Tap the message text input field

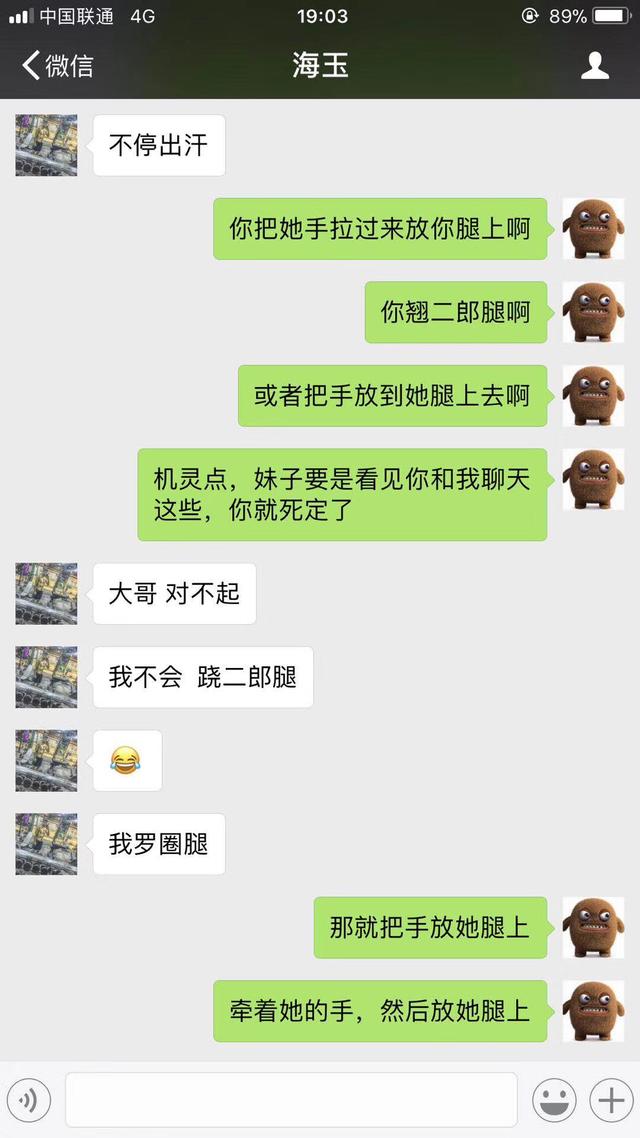[x=291, y=1100]
